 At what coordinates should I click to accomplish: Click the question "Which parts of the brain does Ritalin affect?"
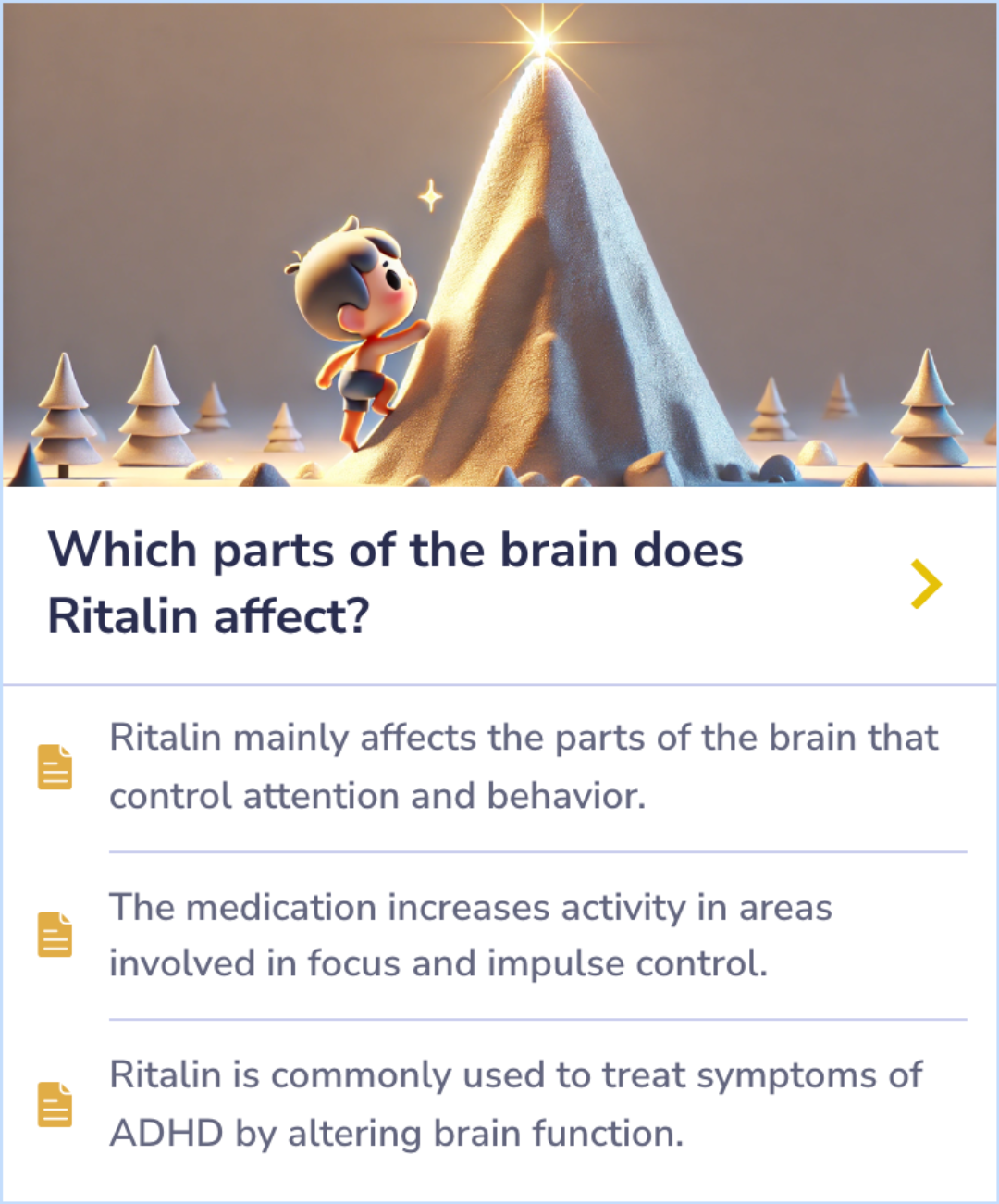tap(396, 581)
